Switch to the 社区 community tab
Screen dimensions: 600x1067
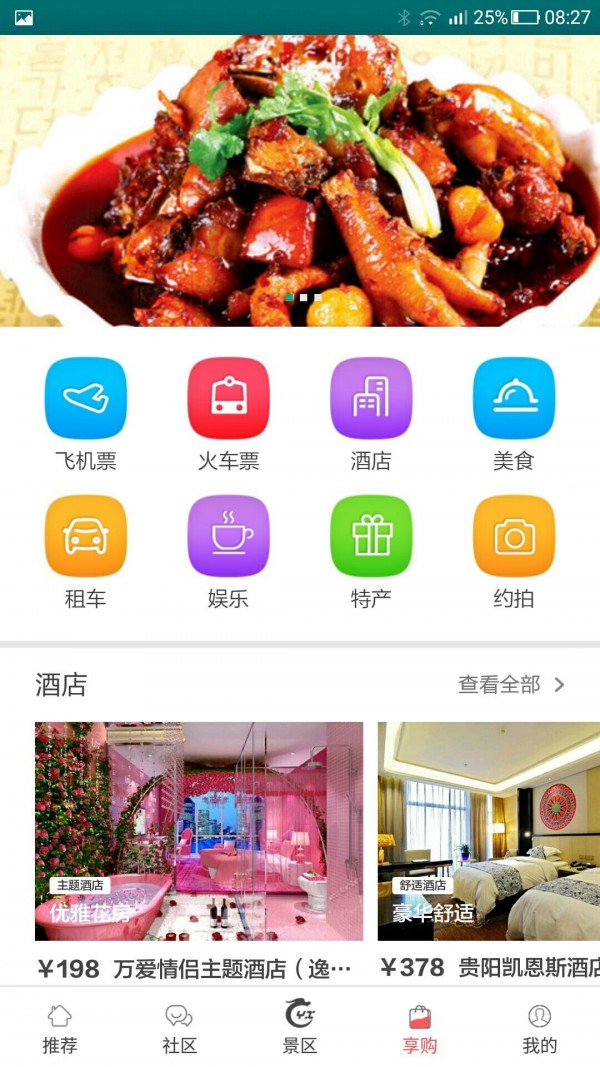coord(180,1028)
